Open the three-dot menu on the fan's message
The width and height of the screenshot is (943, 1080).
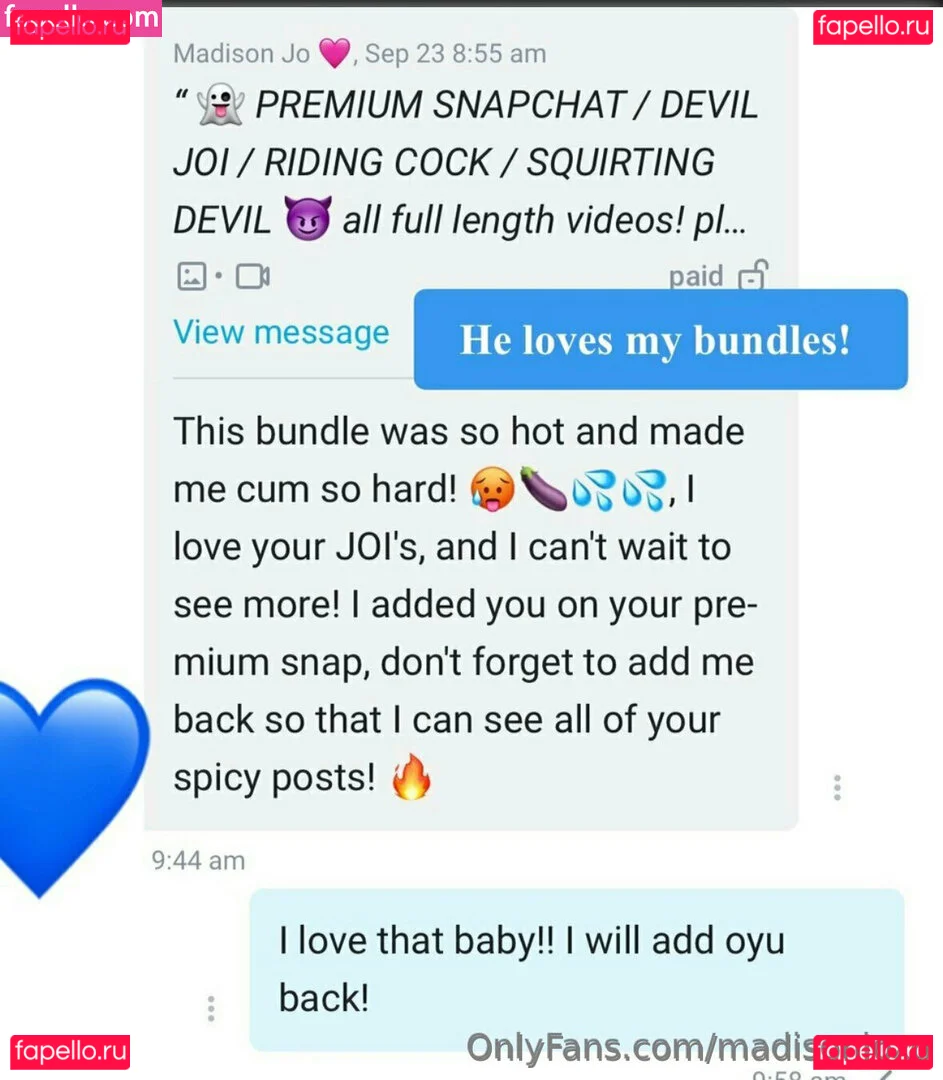click(x=836, y=788)
